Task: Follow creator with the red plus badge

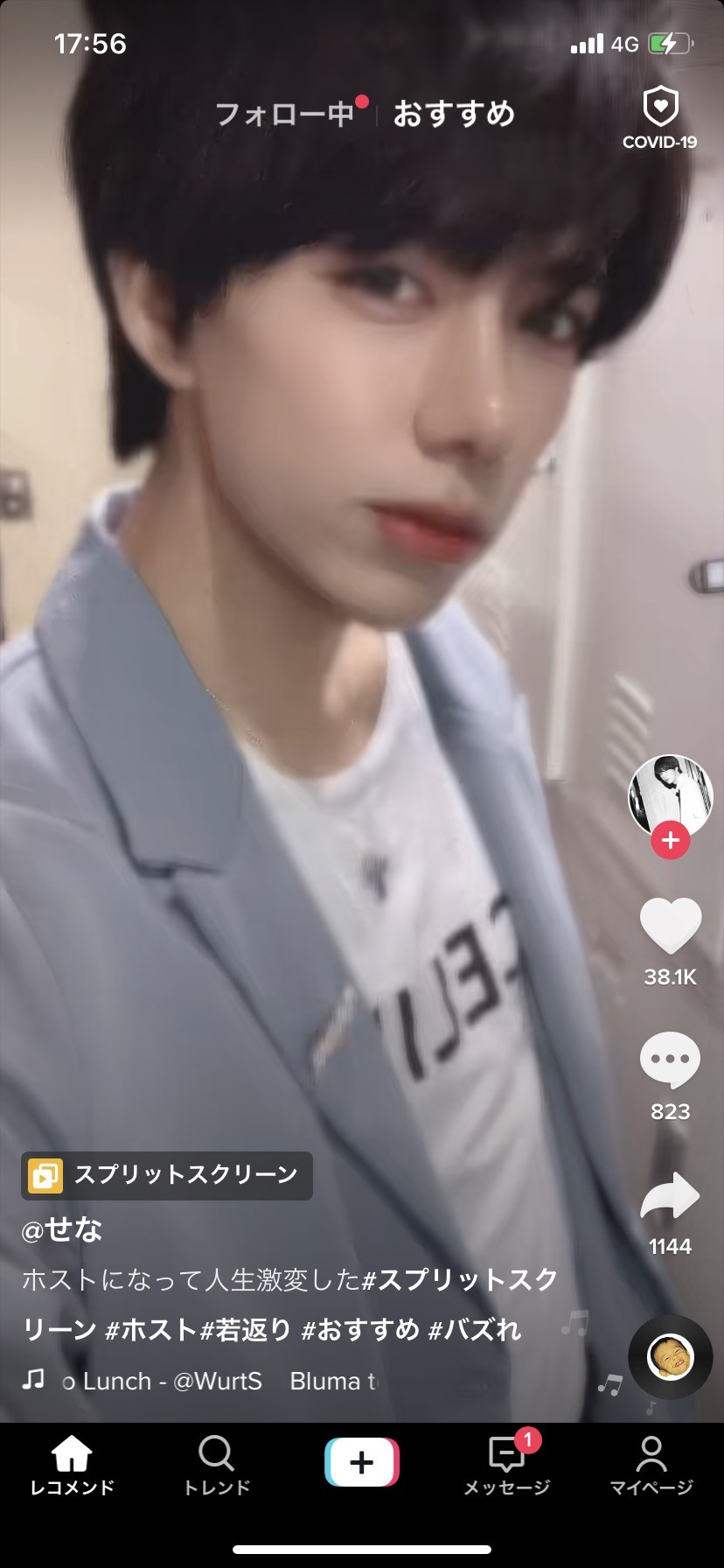Action: (670, 841)
